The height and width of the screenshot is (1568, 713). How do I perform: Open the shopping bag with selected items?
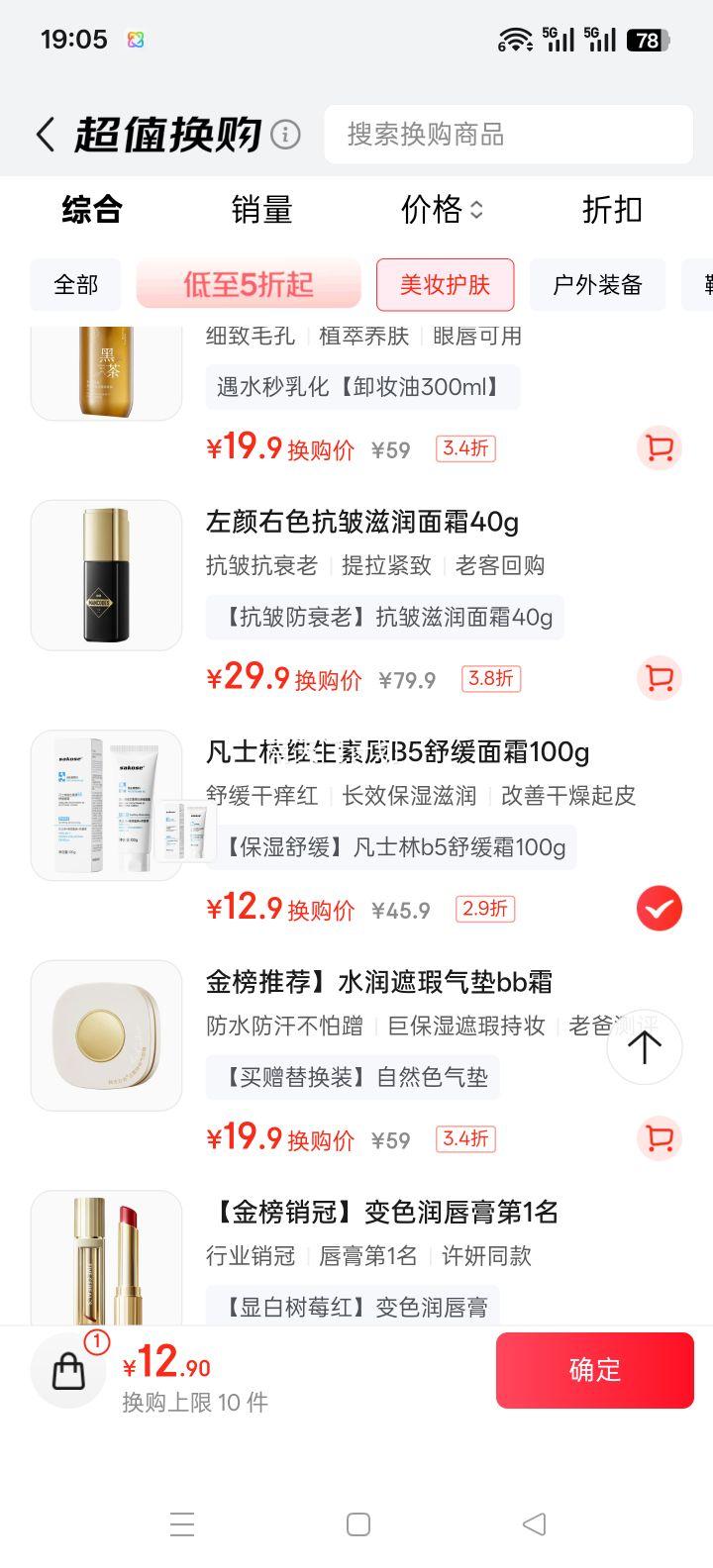coord(69,1370)
